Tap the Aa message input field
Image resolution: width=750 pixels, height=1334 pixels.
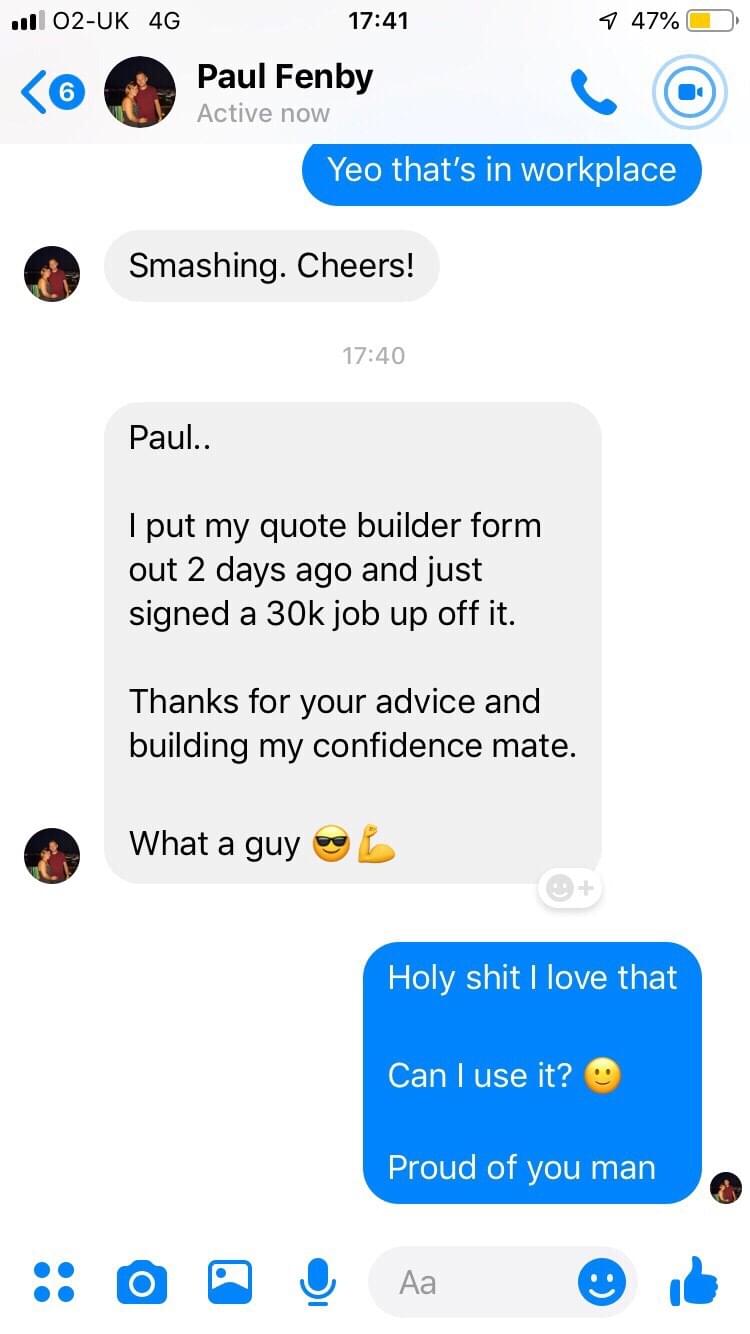pos(470,1282)
